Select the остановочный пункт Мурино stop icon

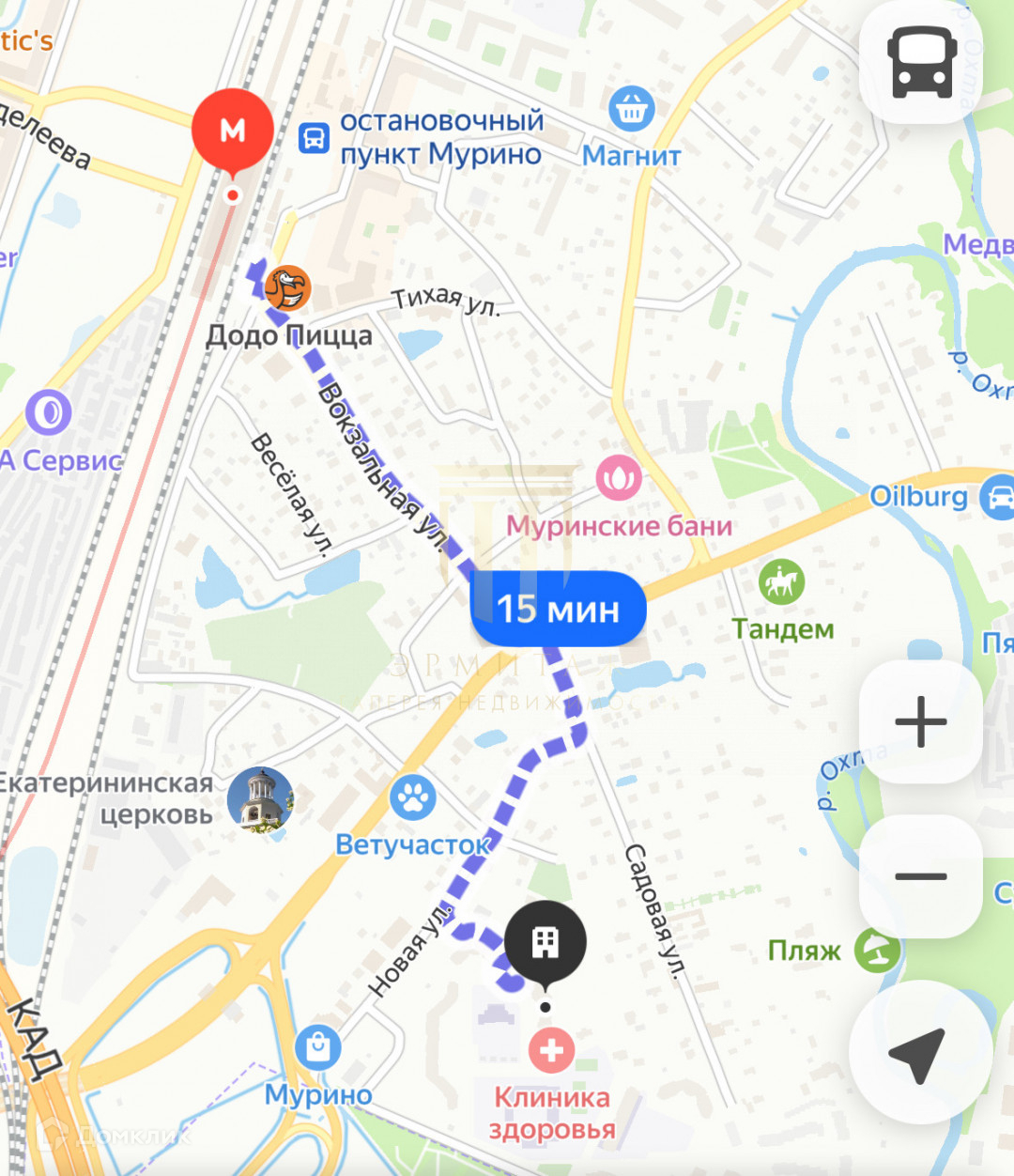[314, 139]
